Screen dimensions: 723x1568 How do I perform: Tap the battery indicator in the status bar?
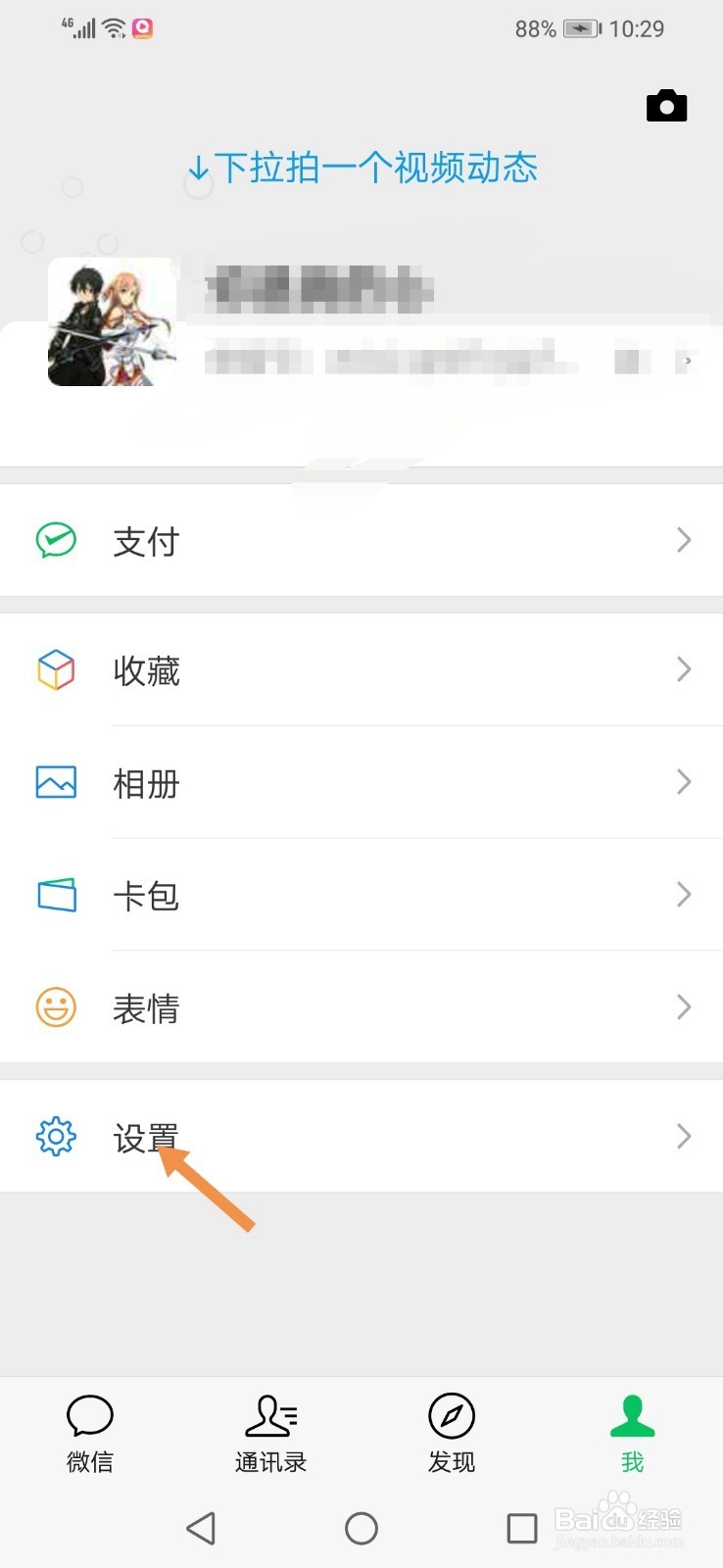[x=578, y=28]
